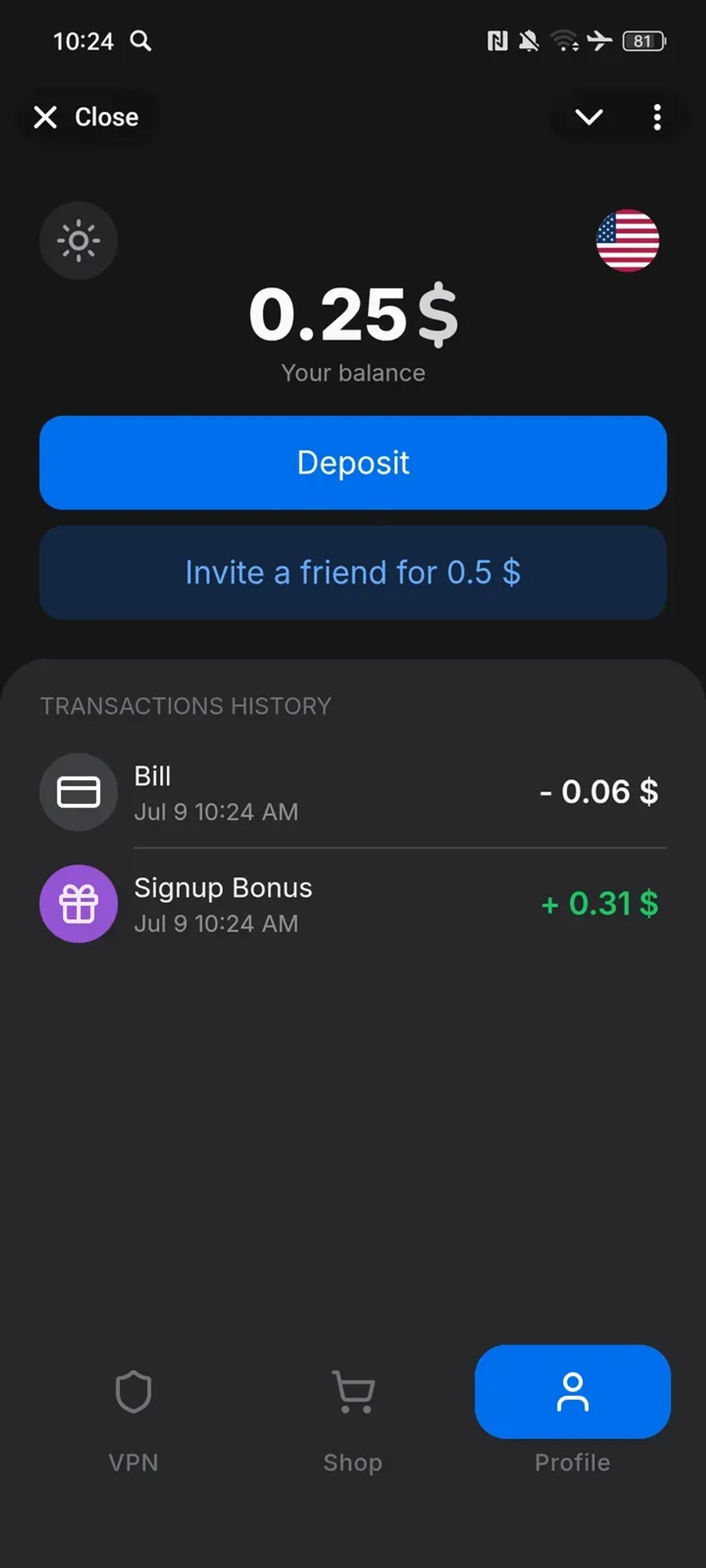
Task: Close the current screen
Action: (85, 117)
